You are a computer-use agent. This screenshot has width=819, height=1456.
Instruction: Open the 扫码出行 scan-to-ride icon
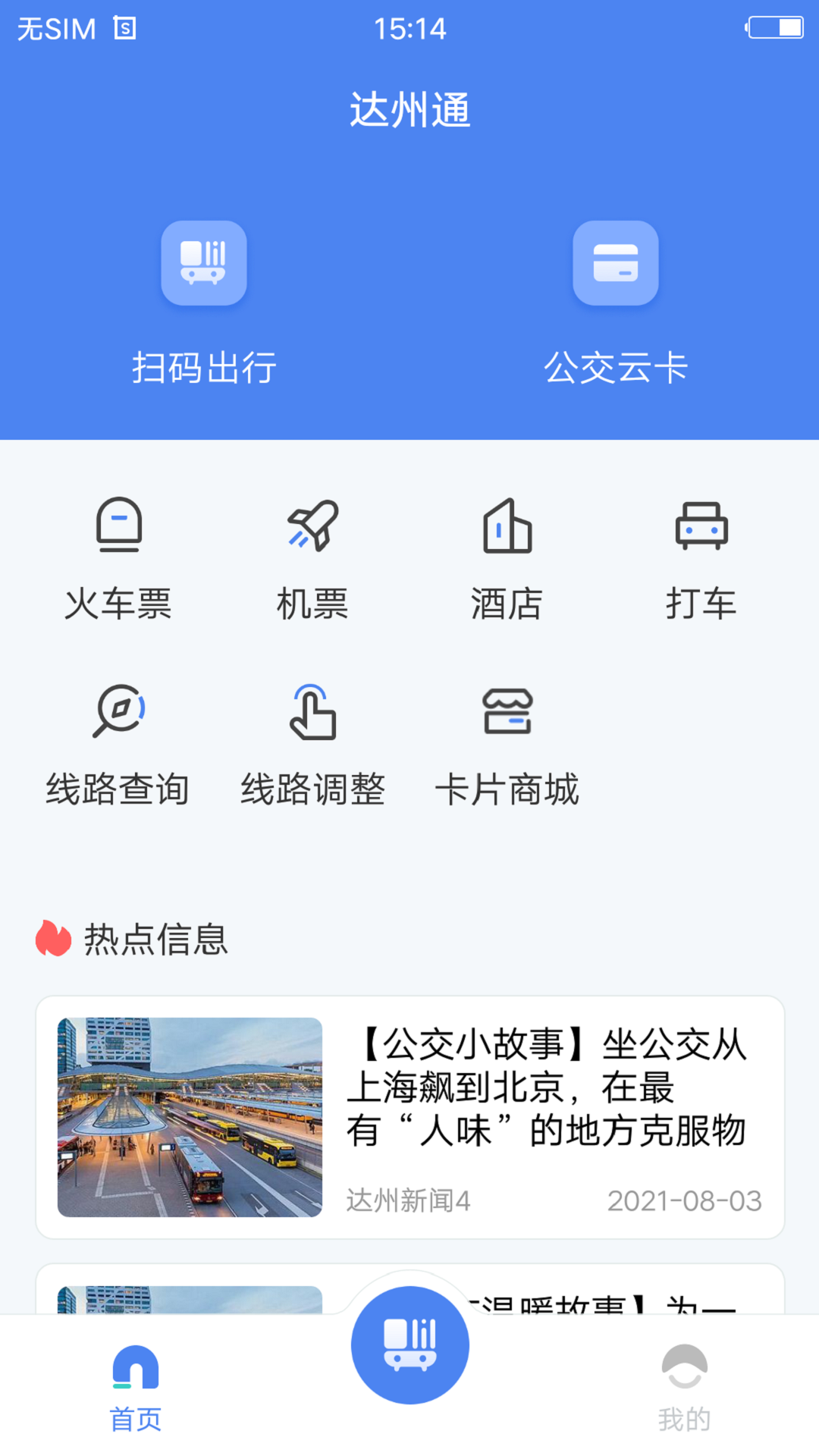(203, 263)
